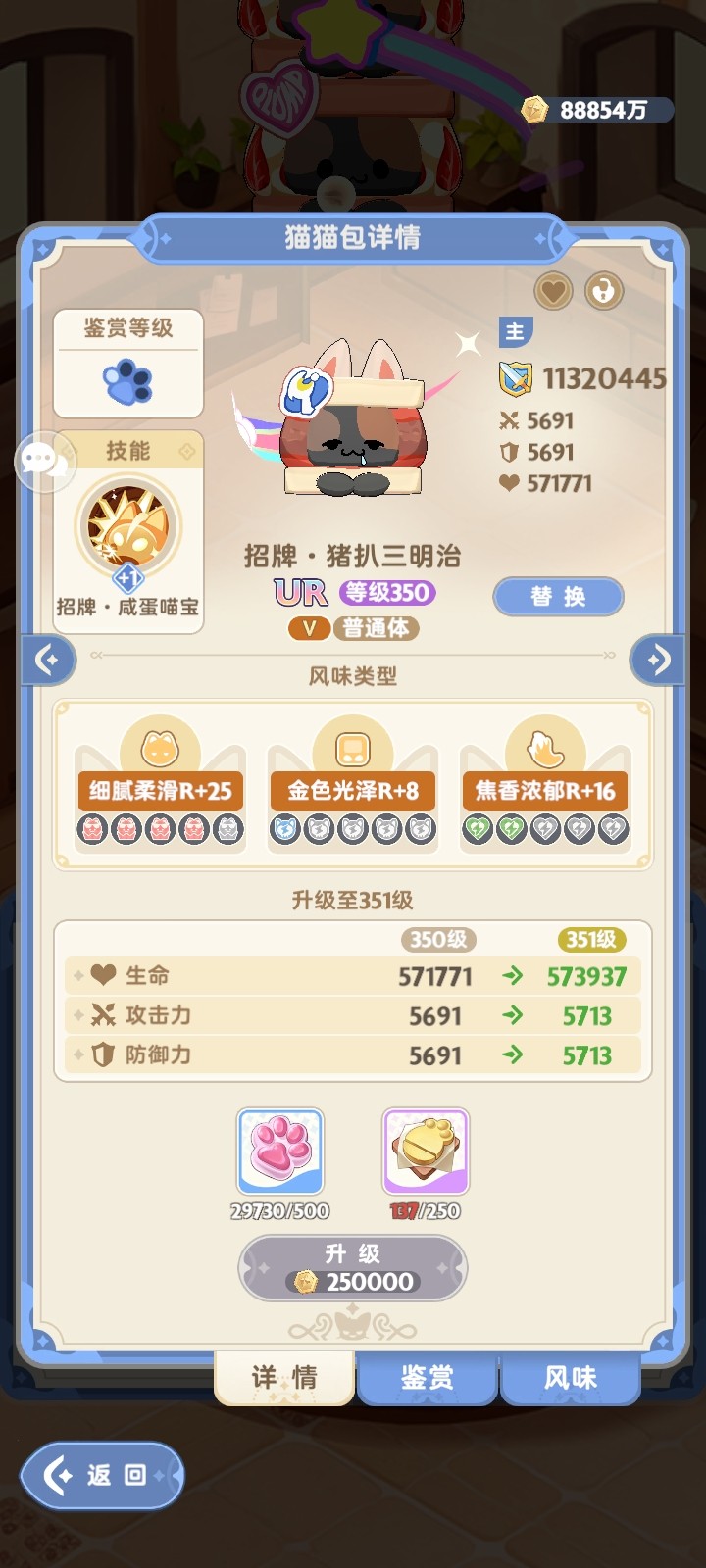Viewport: 706px width, 1568px height.
Task: Click the left arrow to previous cat pack
Action: [x=47, y=661]
